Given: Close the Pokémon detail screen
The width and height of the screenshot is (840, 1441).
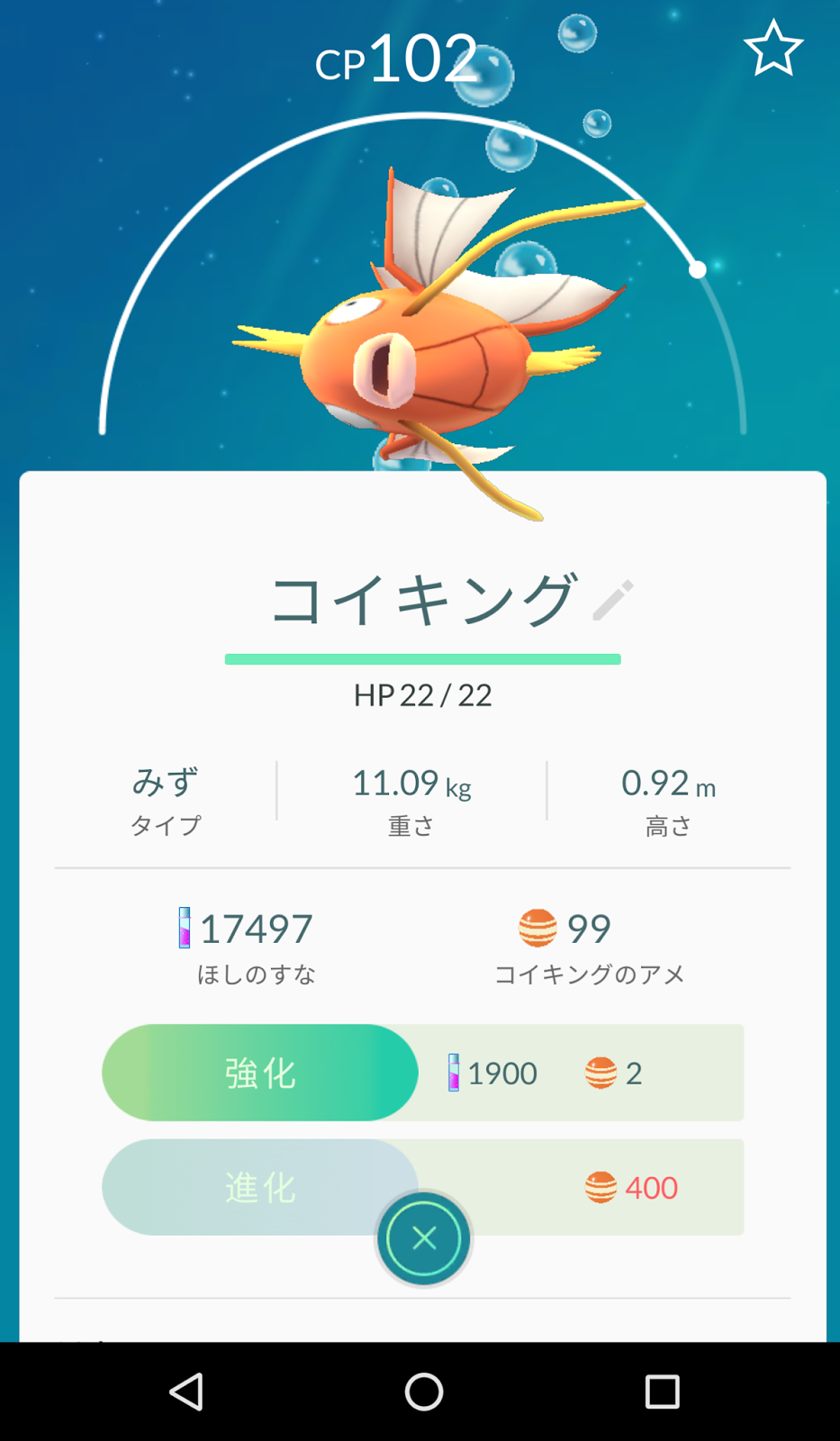Looking at the screenshot, I should pyautogui.click(x=423, y=1238).
